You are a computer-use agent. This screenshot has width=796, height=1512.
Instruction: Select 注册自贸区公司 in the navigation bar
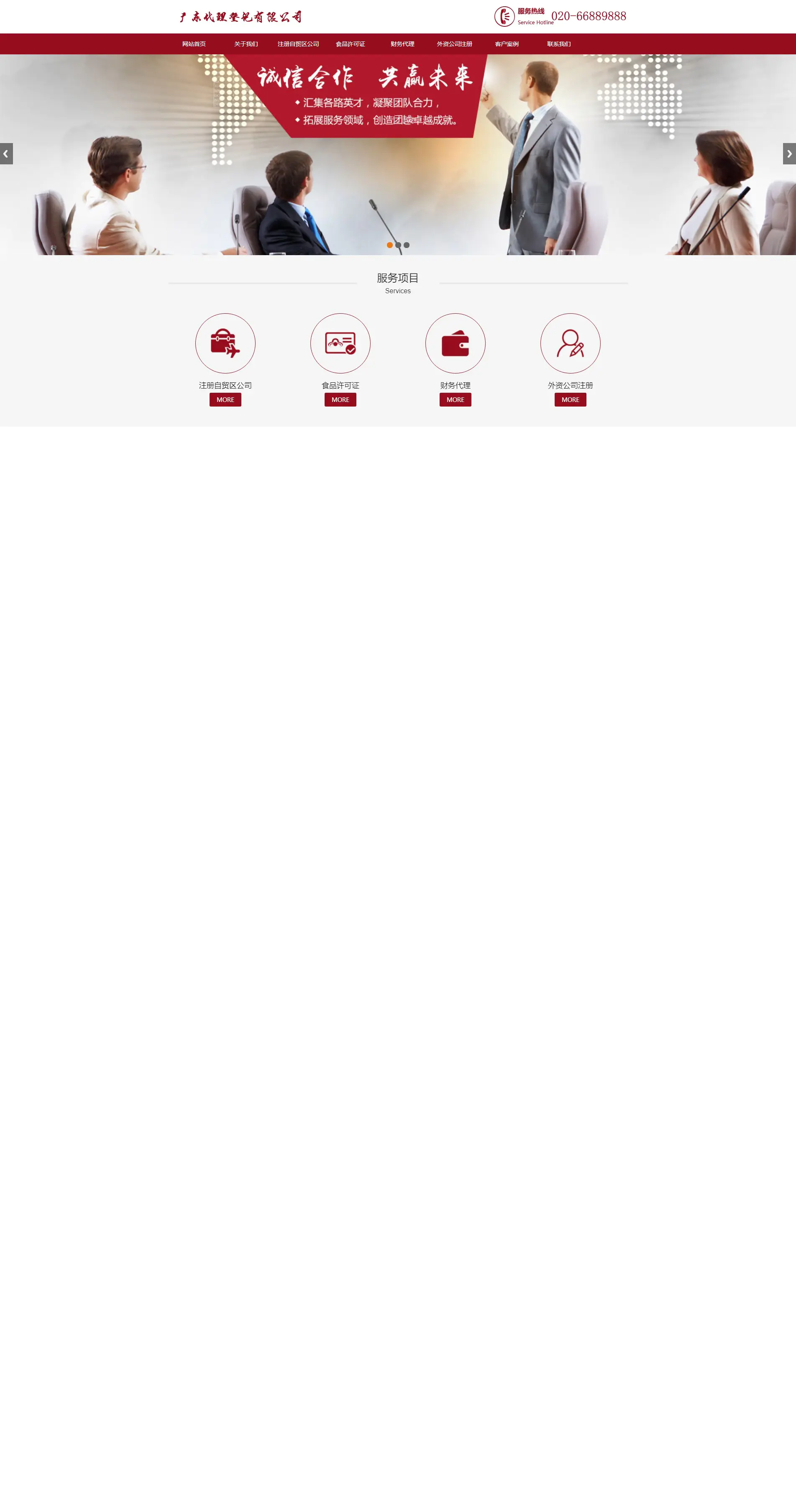[298, 44]
